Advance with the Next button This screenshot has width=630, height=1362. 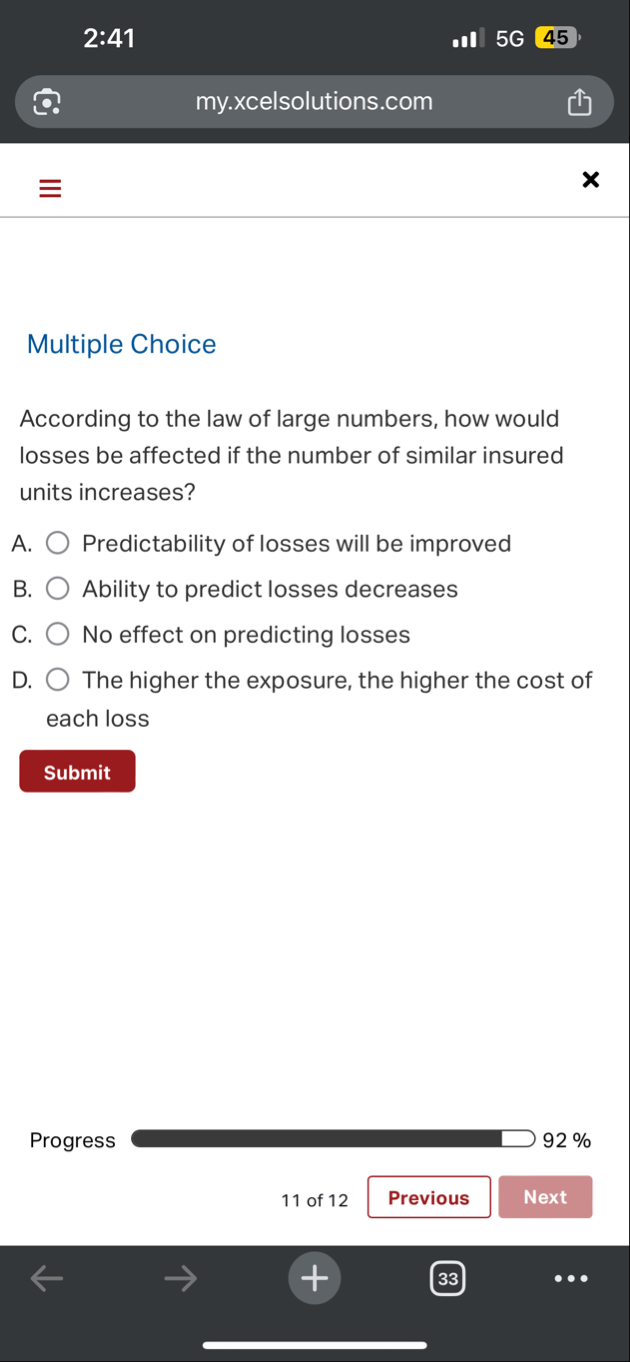coord(545,1197)
